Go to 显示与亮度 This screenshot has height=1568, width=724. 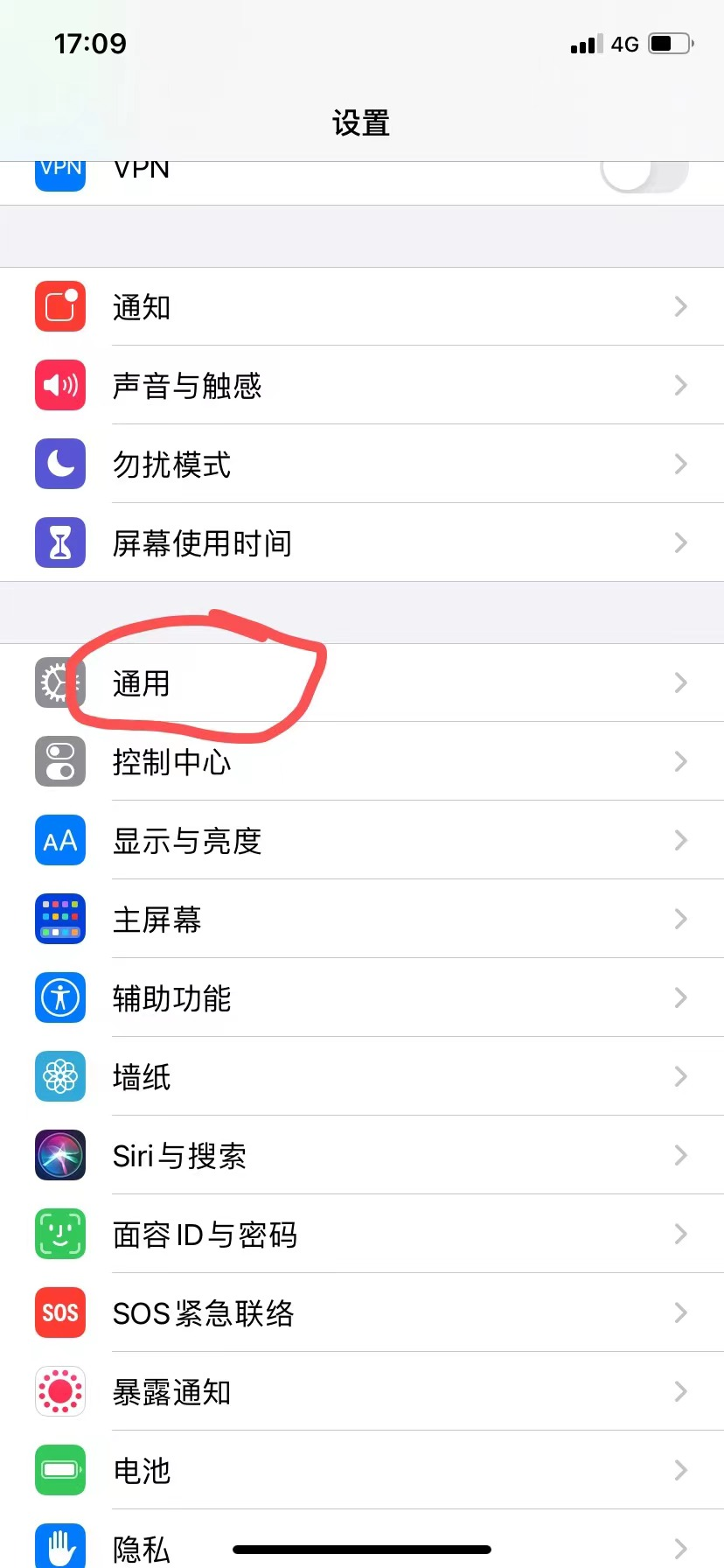362,841
